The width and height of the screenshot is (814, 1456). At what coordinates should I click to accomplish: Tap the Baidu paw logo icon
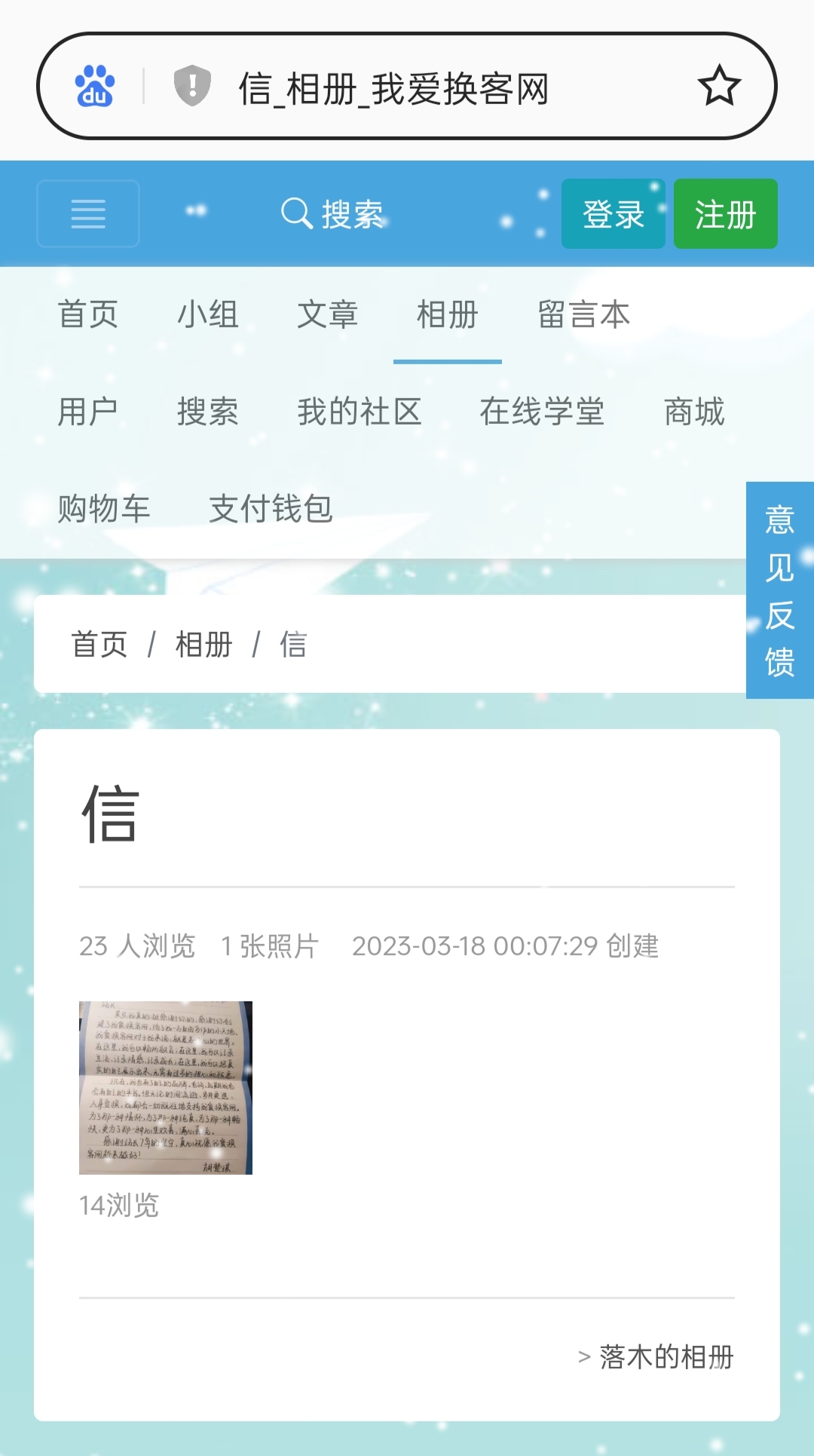[x=95, y=86]
